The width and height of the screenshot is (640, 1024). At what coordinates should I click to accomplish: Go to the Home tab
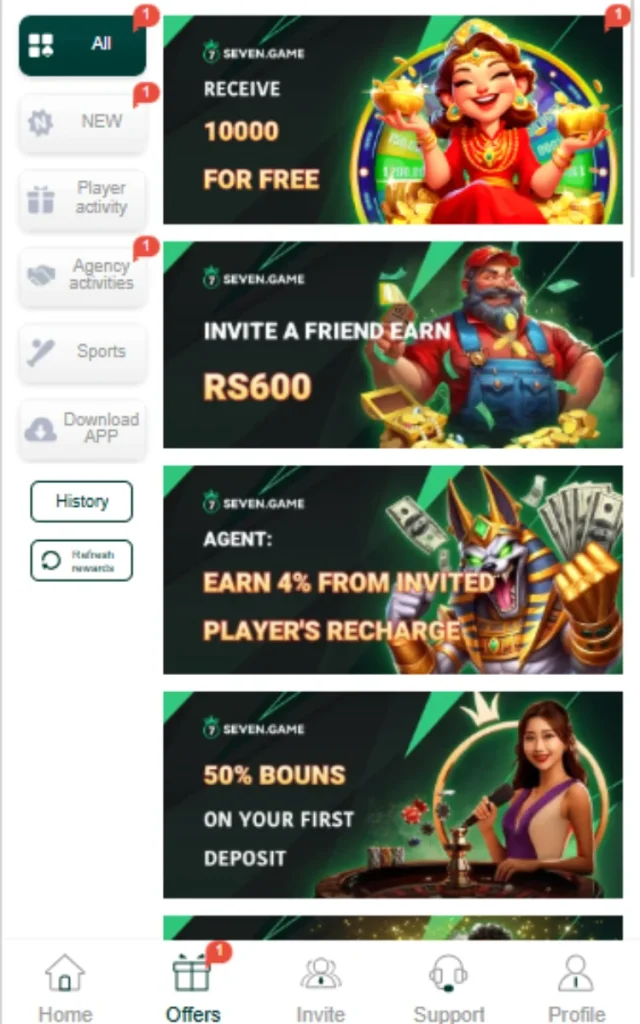click(x=65, y=988)
